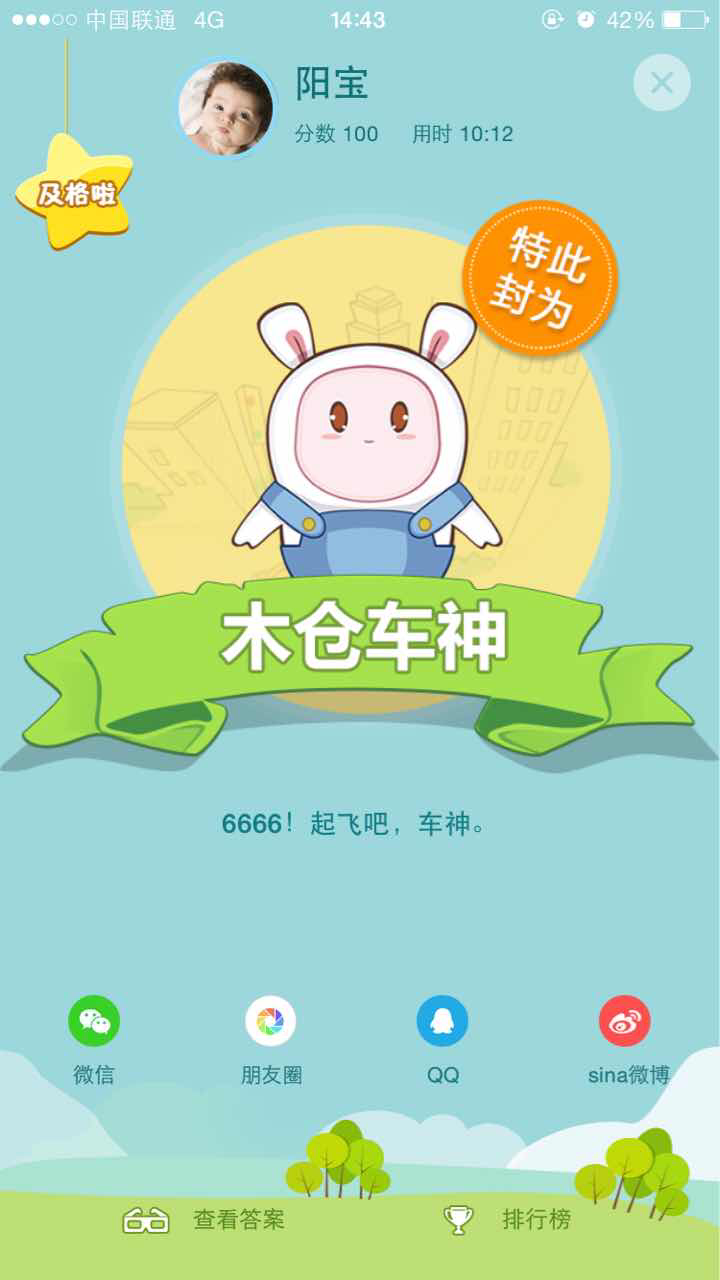The width and height of the screenshot is (720, 1280).
Task: Share result to WeChat (微信)
Action: 94,1022
